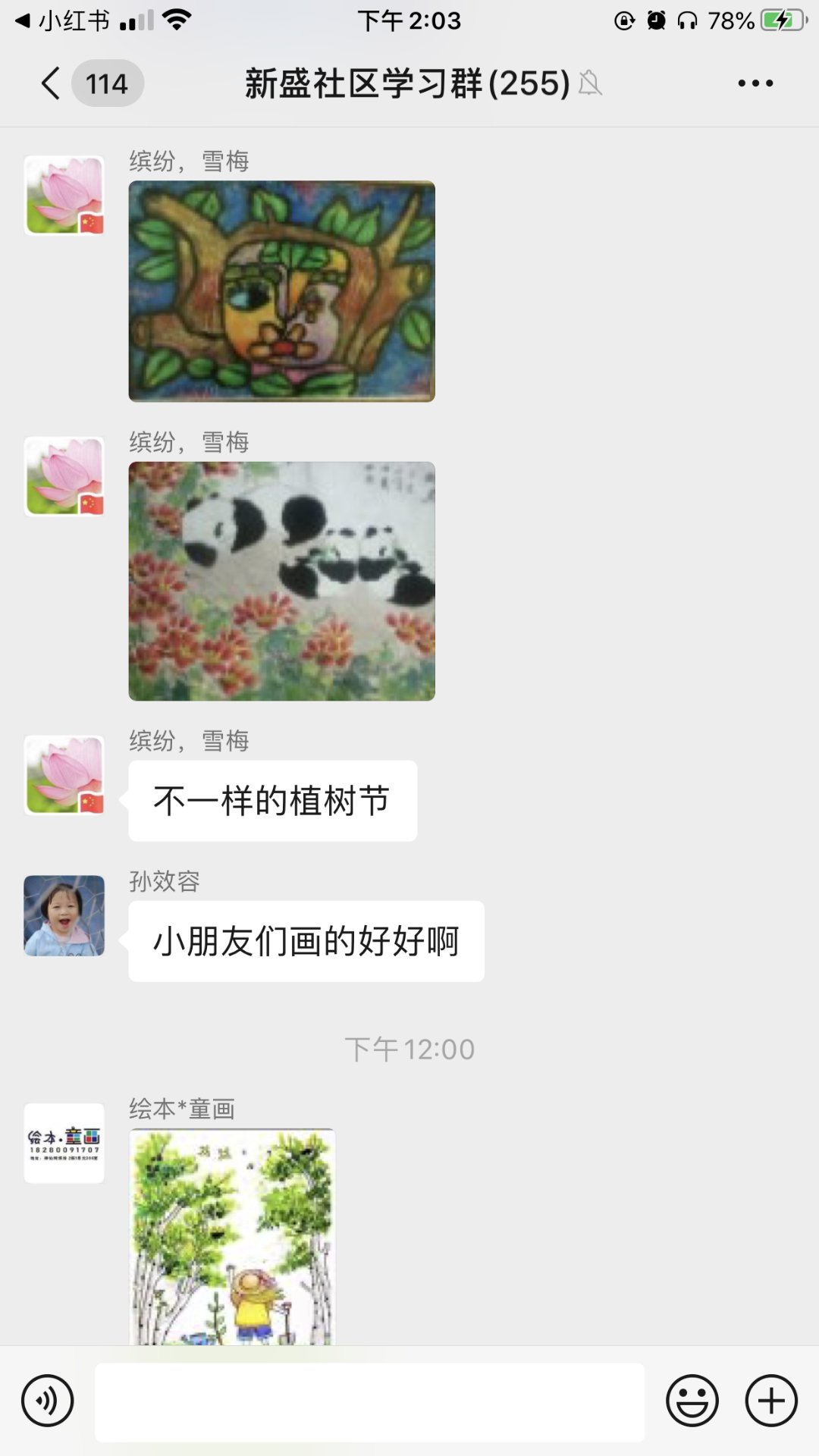Open 绘本*童画's profile avatar

pyautogui.click(x=64, y=1143)
